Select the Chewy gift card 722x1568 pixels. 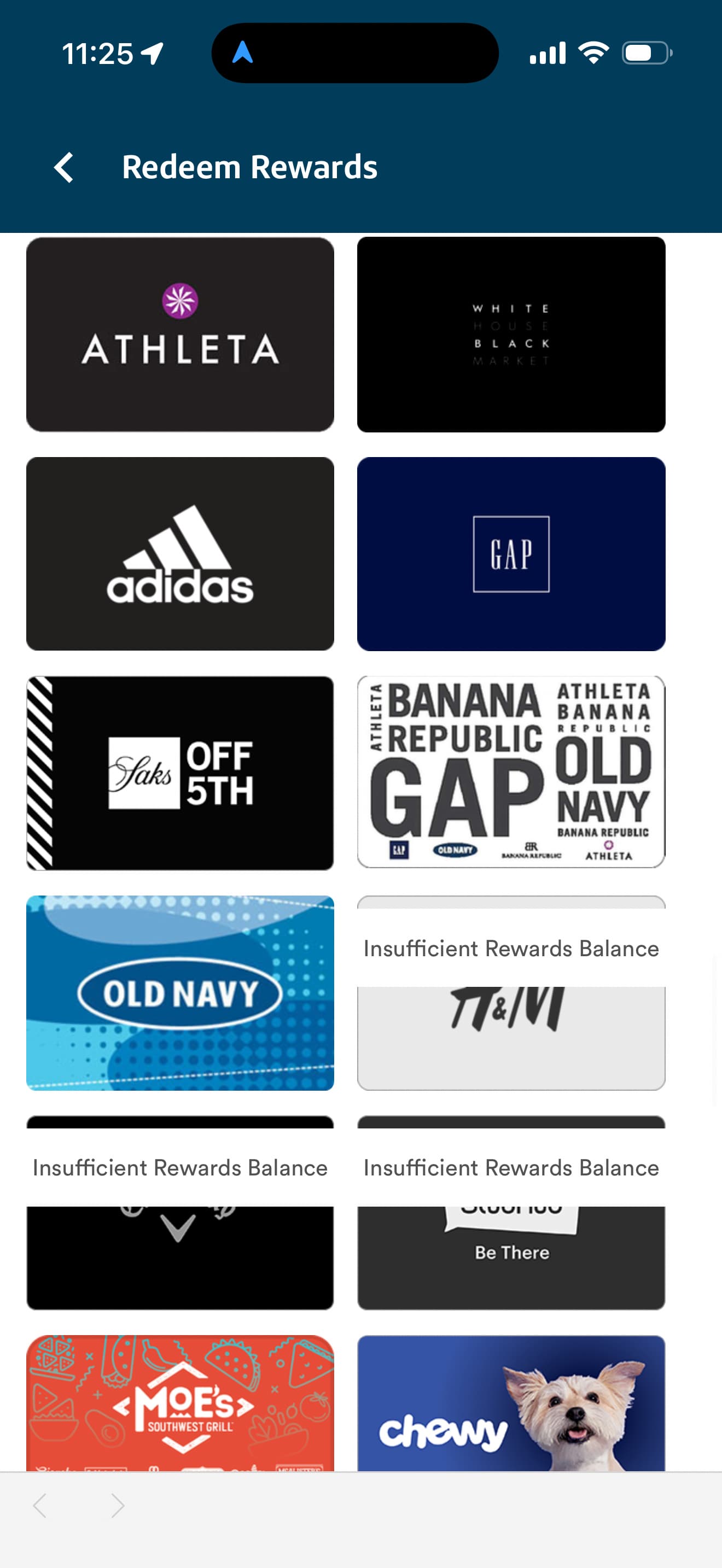coord(511,1403)
